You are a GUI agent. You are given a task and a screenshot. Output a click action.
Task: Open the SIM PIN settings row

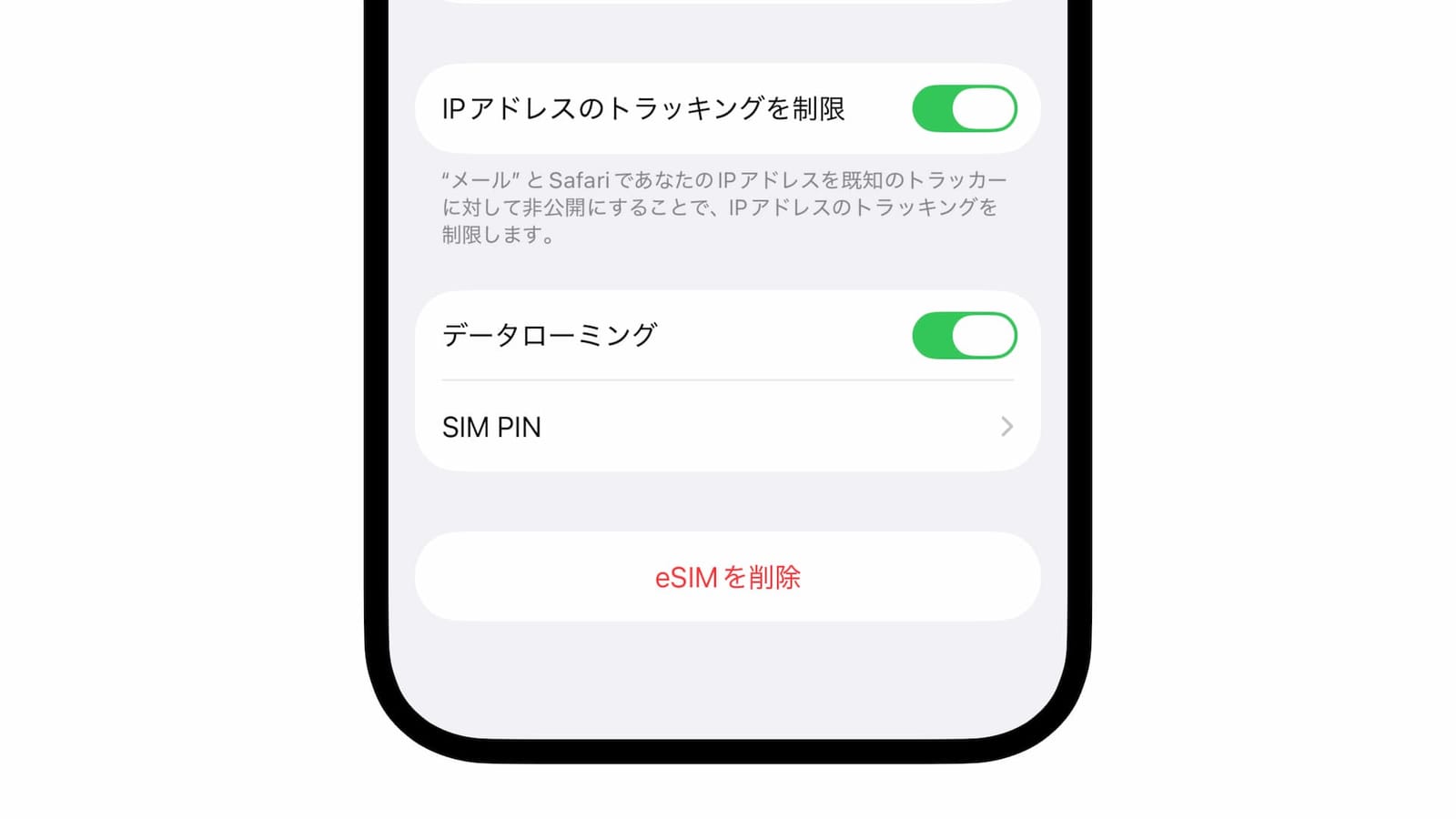[727, 427]
